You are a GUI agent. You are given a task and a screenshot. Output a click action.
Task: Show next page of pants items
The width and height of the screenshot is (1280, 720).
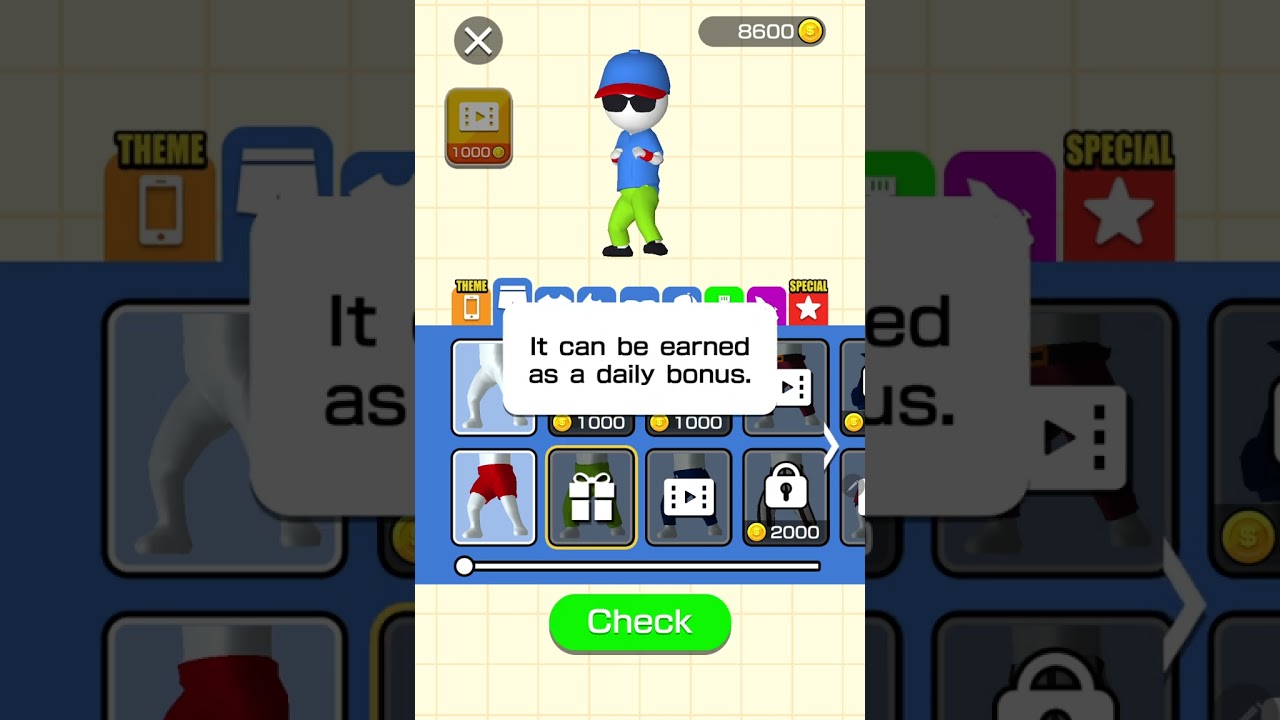coord(831,449)
